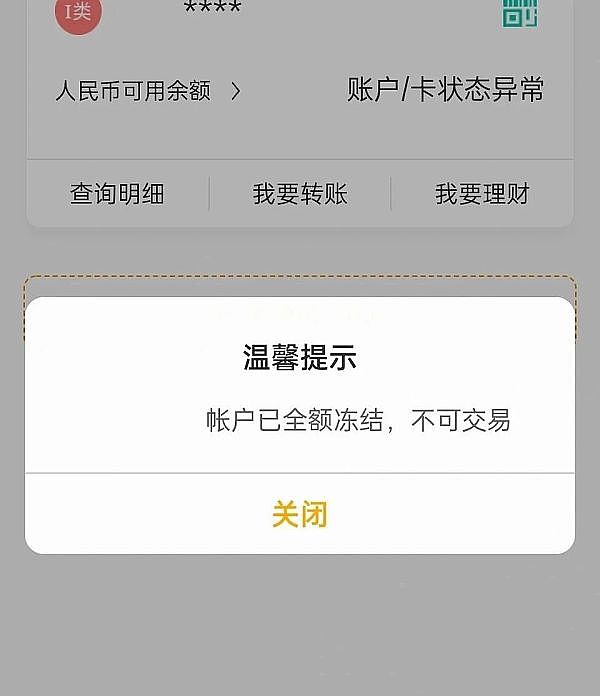The image size is (600, 696).
Task: Open 我要理财 wealth management
Action: [x=482, y=194]
